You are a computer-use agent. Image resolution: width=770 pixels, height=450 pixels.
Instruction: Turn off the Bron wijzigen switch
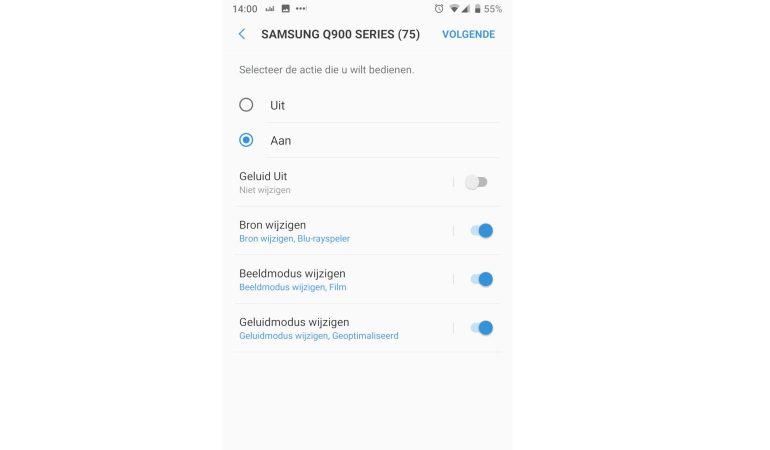pos(481,231)
